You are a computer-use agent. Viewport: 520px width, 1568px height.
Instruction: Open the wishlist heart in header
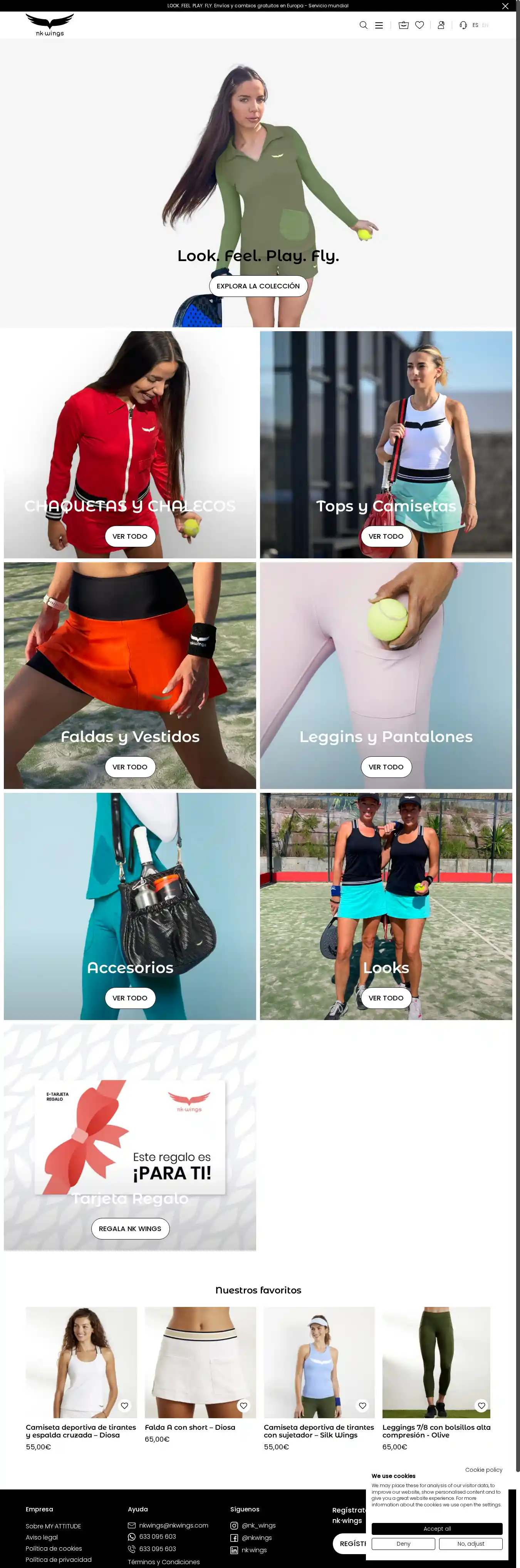tap(419, 25)
